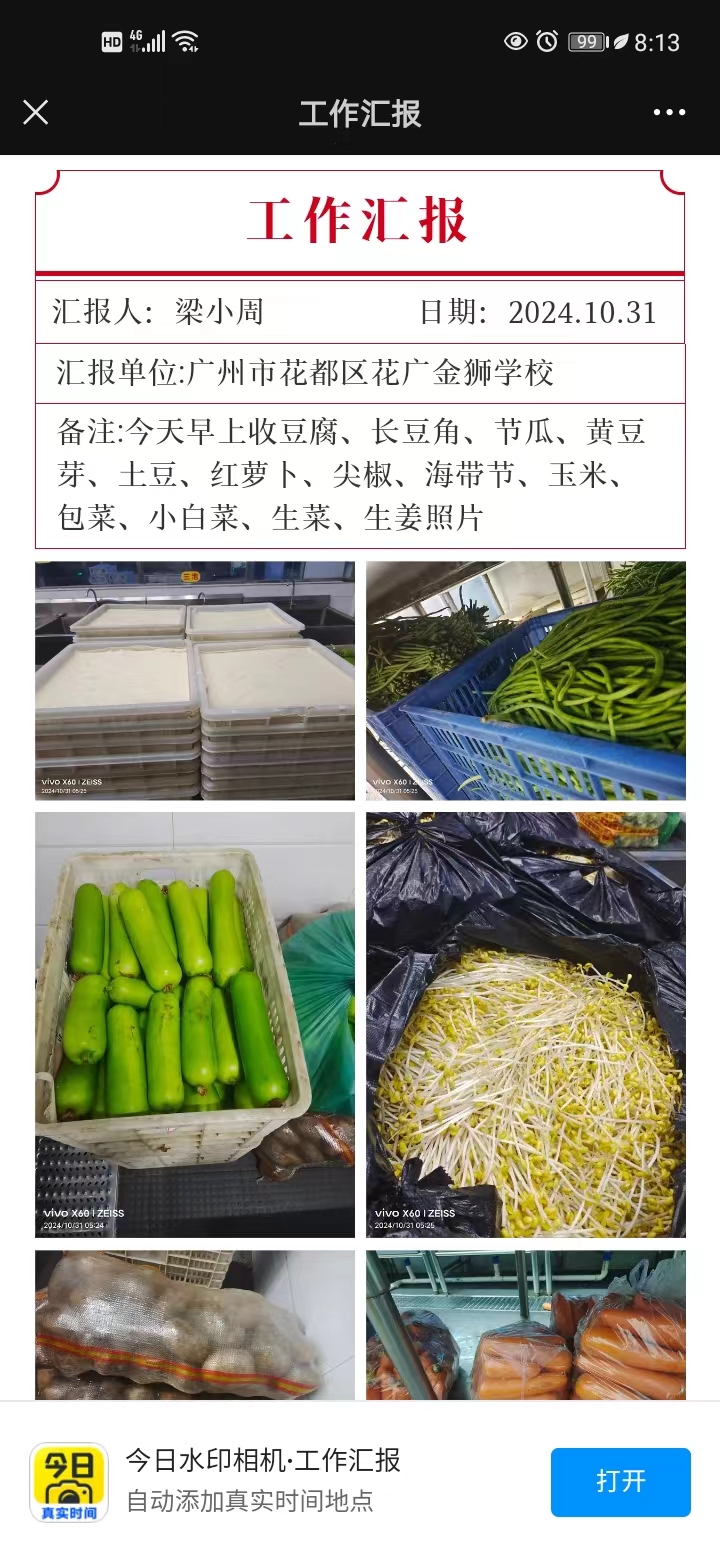The width and height of the screenshot is (720, 1560).
Task: Enlarge the long beans photo
Action: point(526,680)
